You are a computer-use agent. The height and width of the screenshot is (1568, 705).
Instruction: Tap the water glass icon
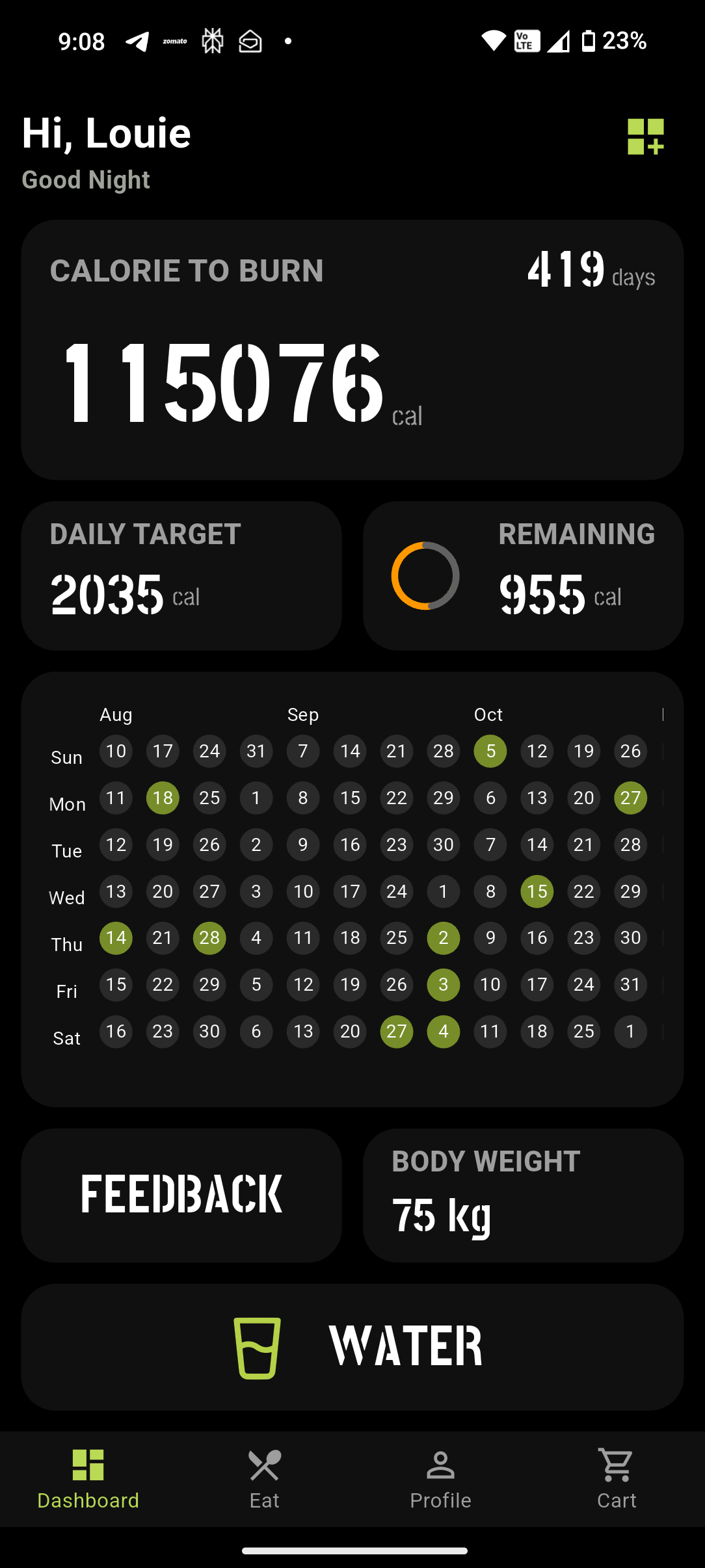256,1348
